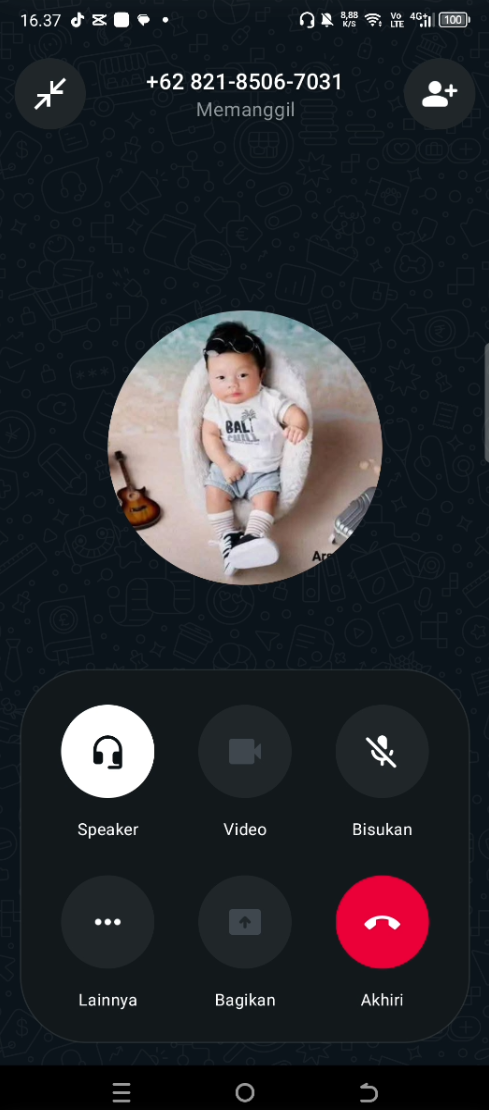End the call with Akhiri
This screenshot has height=1110, width=489.
tap(382, 922)
